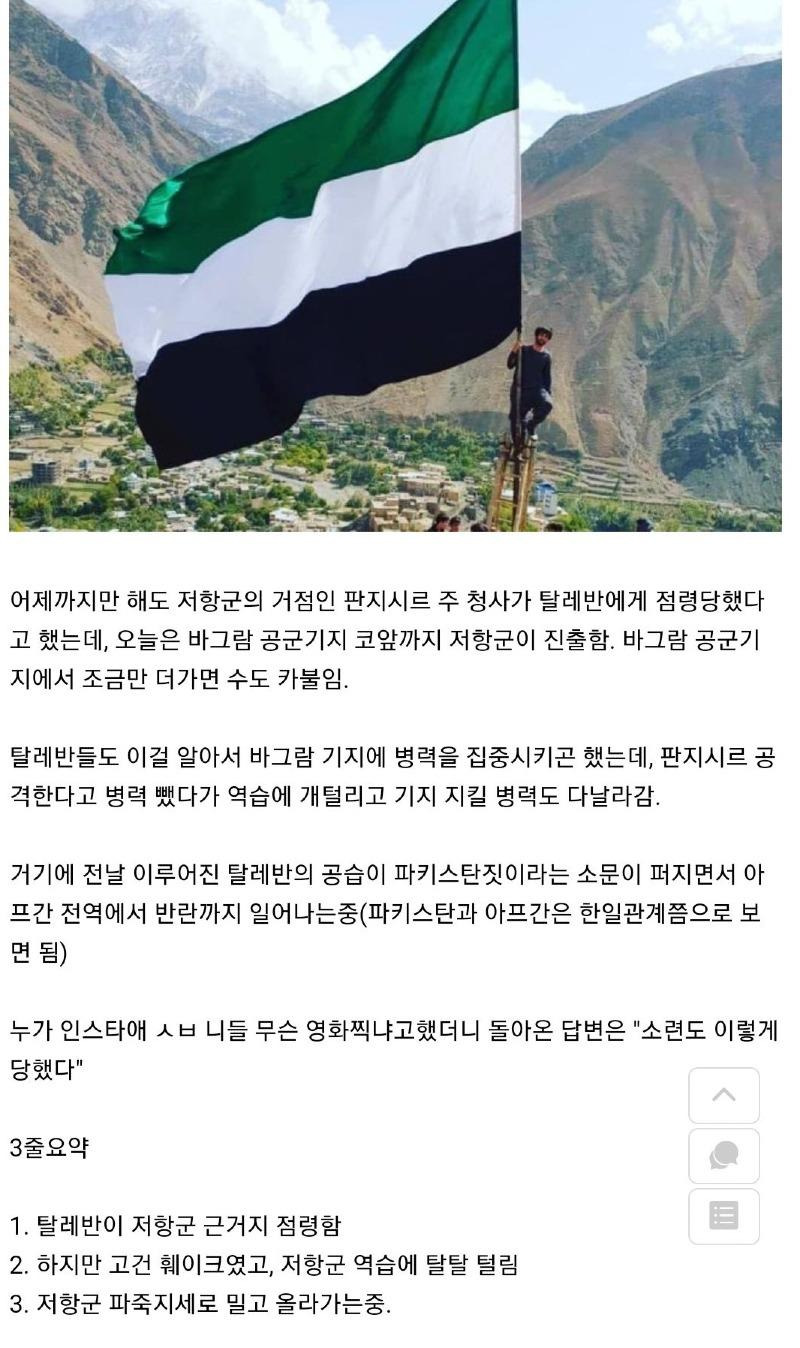This screenshot has height=1348, width=800.
Task: Tap the scroll-to-top arrow button
Action: point(724,1095)
